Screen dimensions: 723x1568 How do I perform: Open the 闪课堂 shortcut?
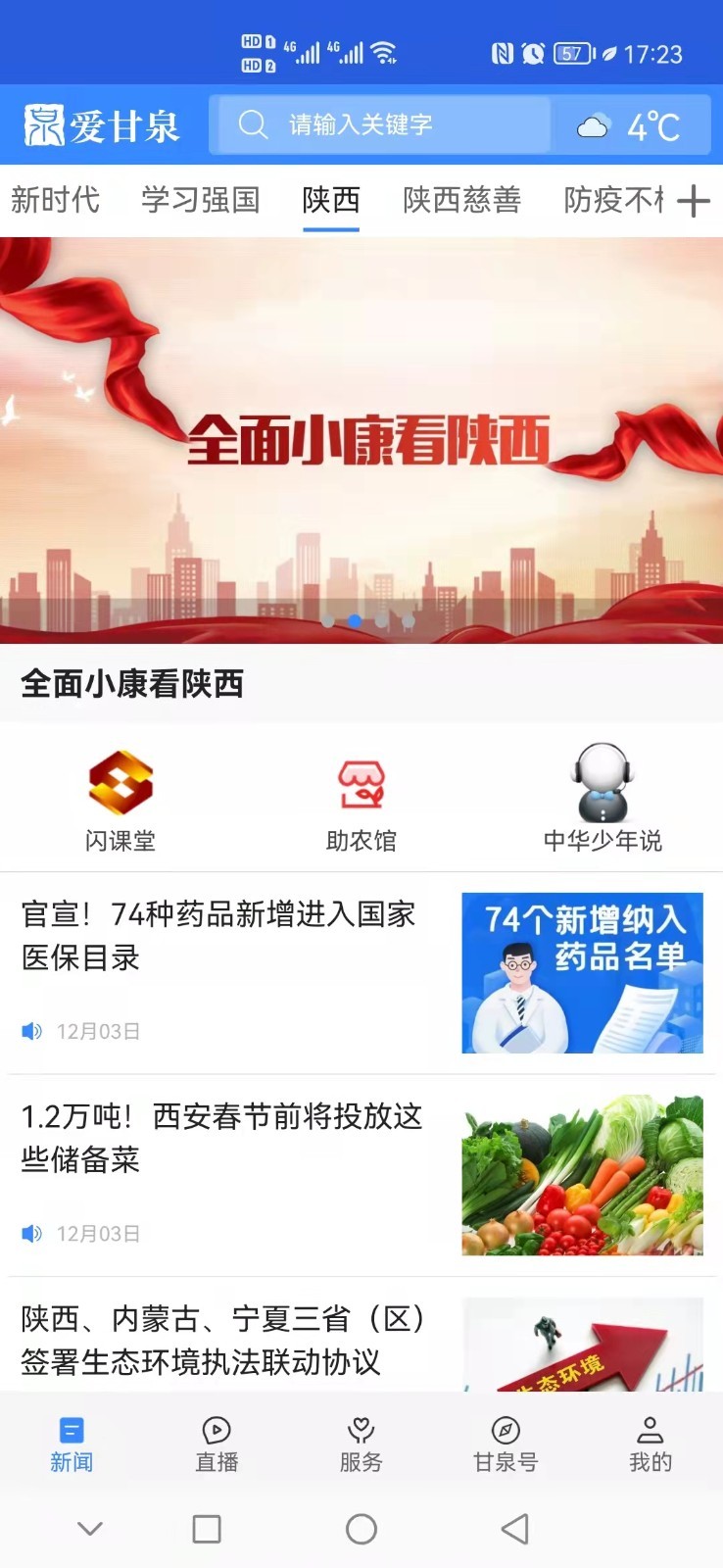click(120, 800)
